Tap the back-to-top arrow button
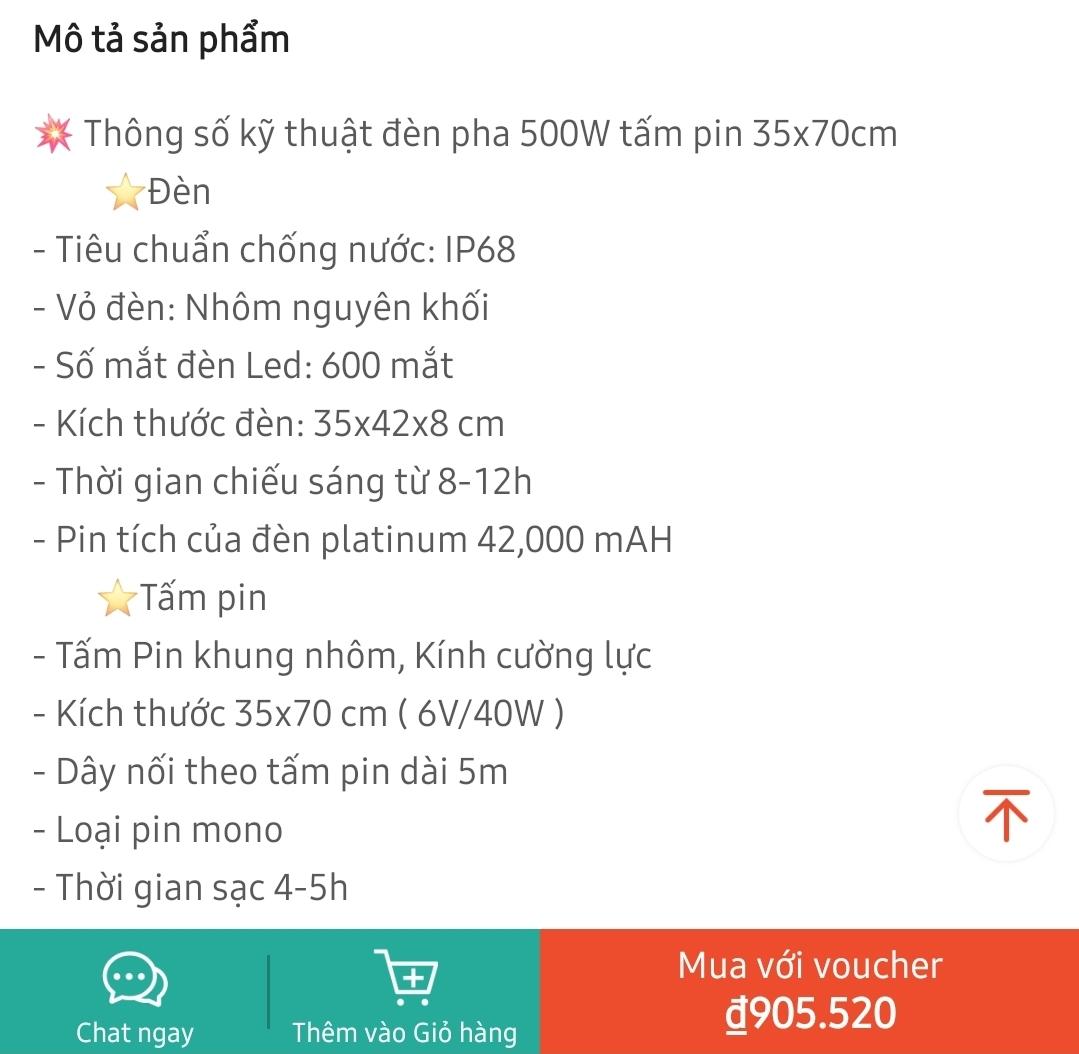 click(1006, 814)
